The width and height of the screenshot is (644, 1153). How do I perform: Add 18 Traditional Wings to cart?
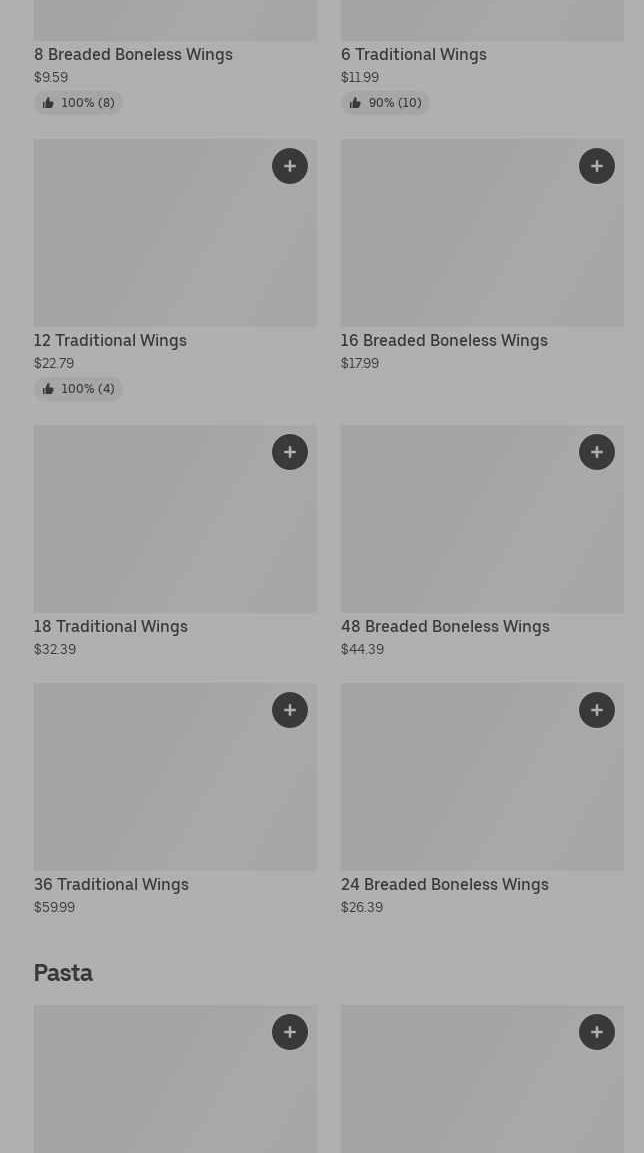(x=290, y=451)
